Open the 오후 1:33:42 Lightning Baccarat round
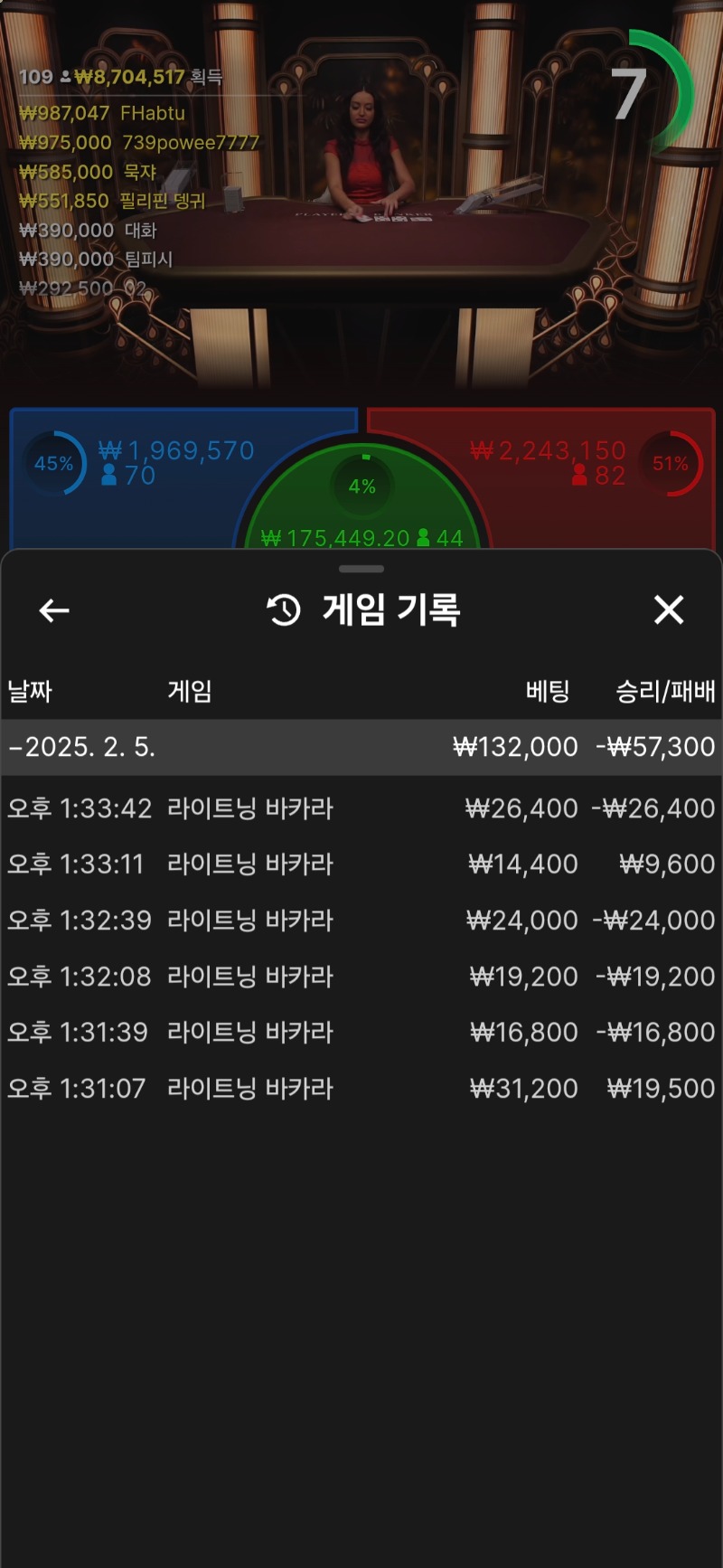Image resolution: width=723 pixels, height=1568 pixels. (x=361, y=808)
